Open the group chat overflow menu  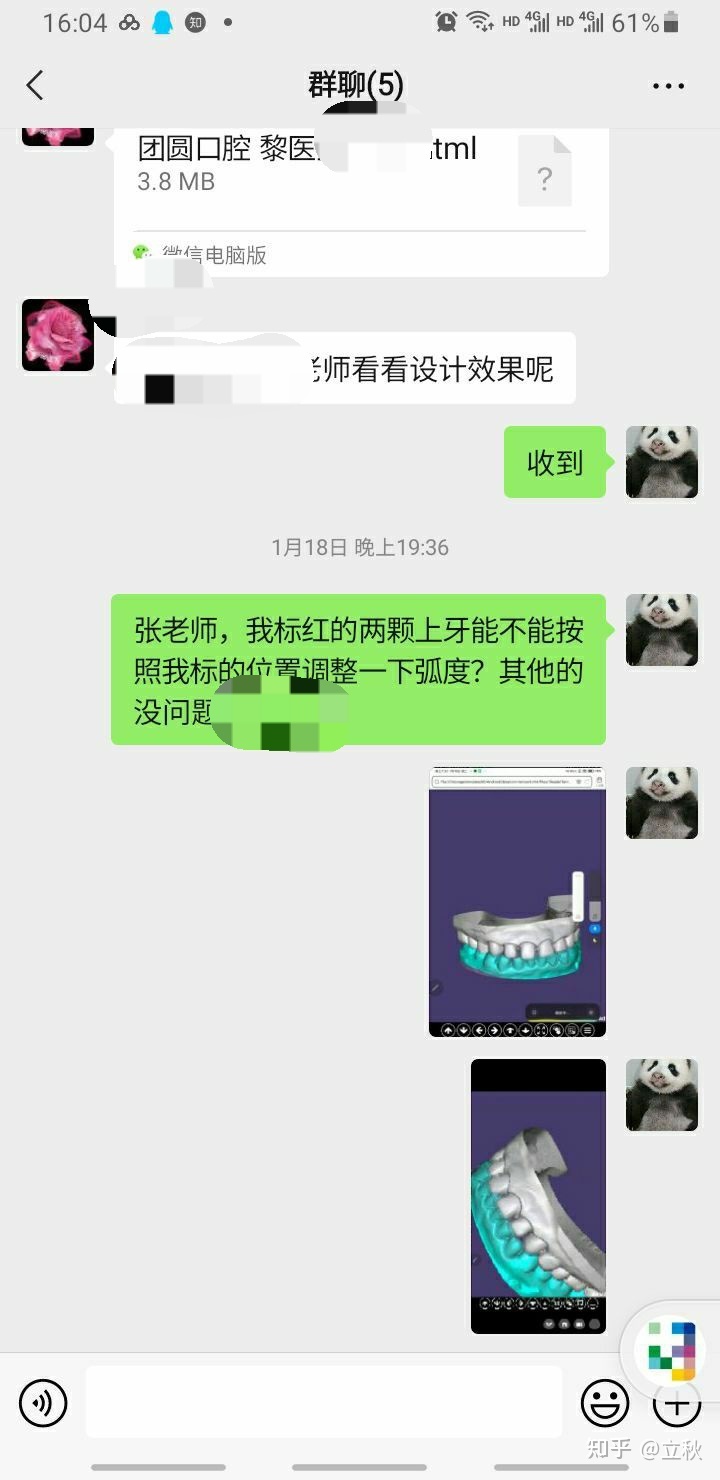pos(668,86)
